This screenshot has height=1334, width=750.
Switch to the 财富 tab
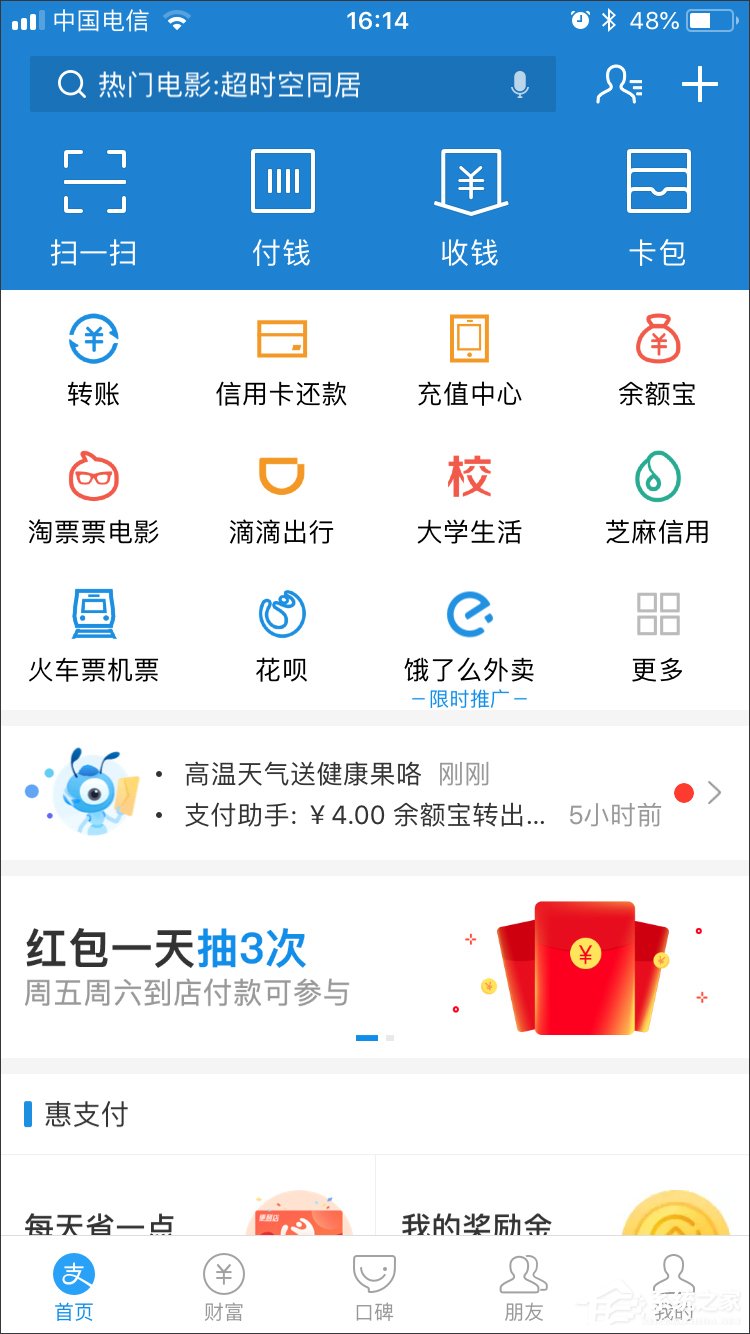[223, 1286]
